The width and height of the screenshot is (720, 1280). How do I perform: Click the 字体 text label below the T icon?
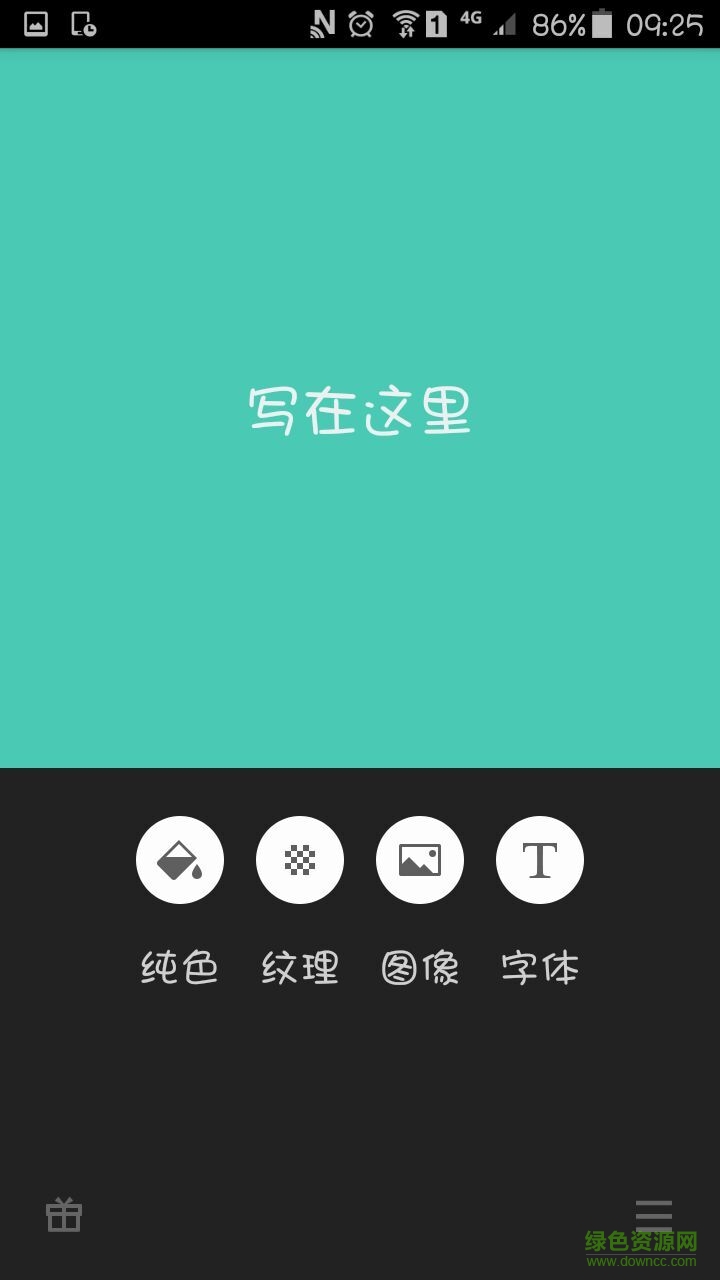(540, 967)
